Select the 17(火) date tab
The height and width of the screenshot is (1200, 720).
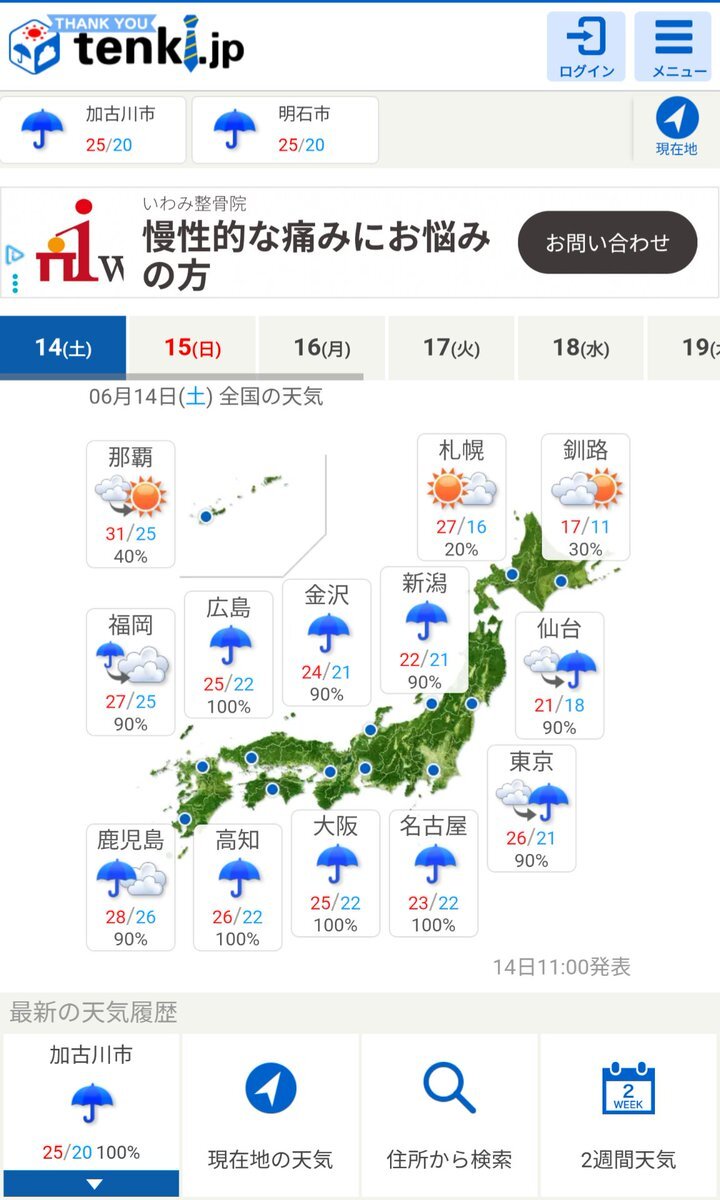click(x=451, y=347)
